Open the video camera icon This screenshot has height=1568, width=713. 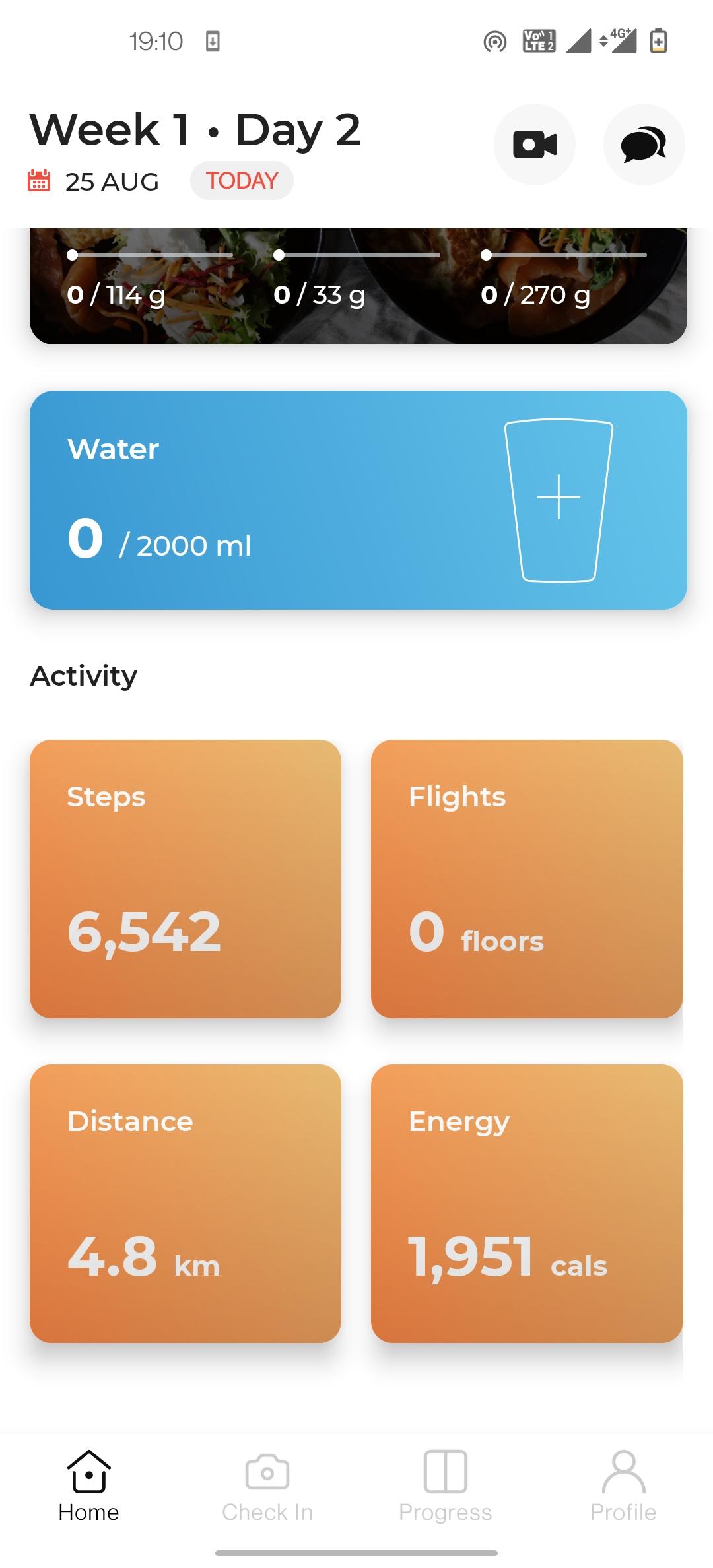[x=535, y=145]
